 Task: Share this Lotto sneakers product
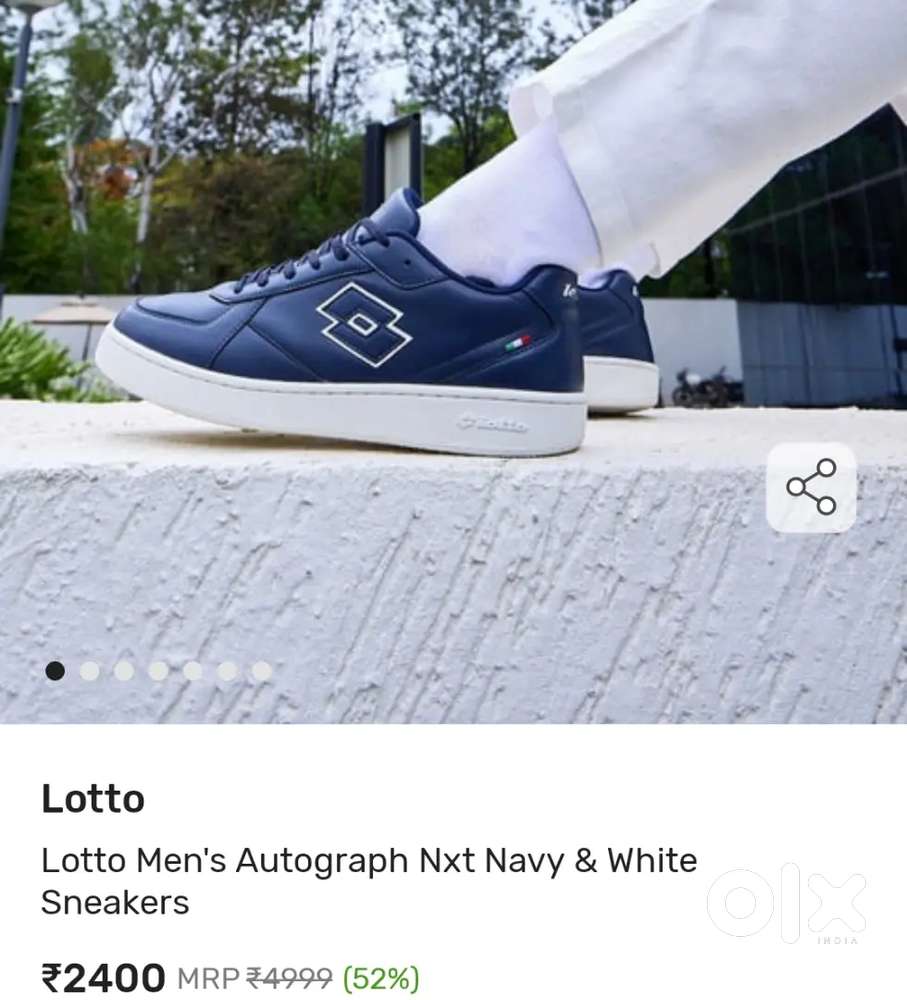click(811, 487)
